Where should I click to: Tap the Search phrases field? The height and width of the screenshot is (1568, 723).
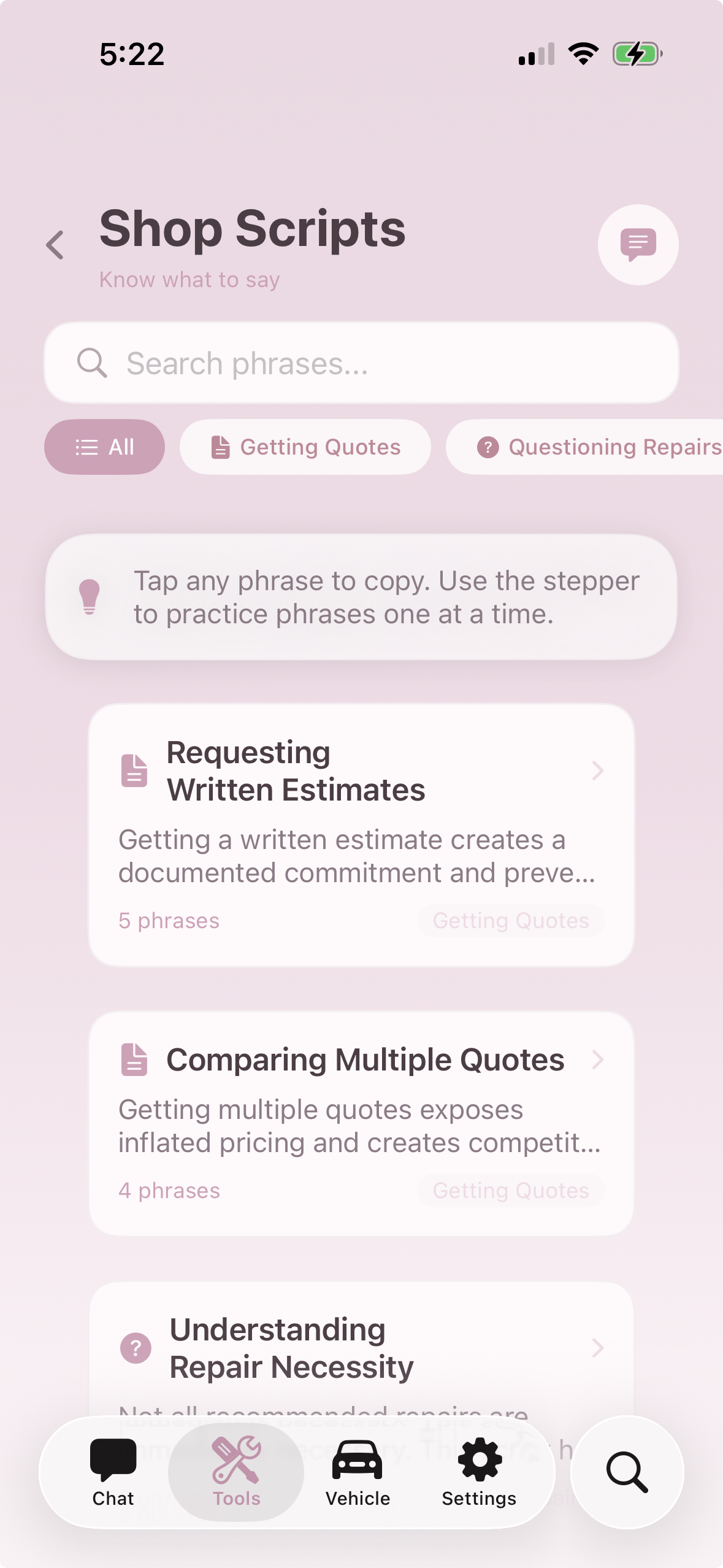tap(362, 363)
